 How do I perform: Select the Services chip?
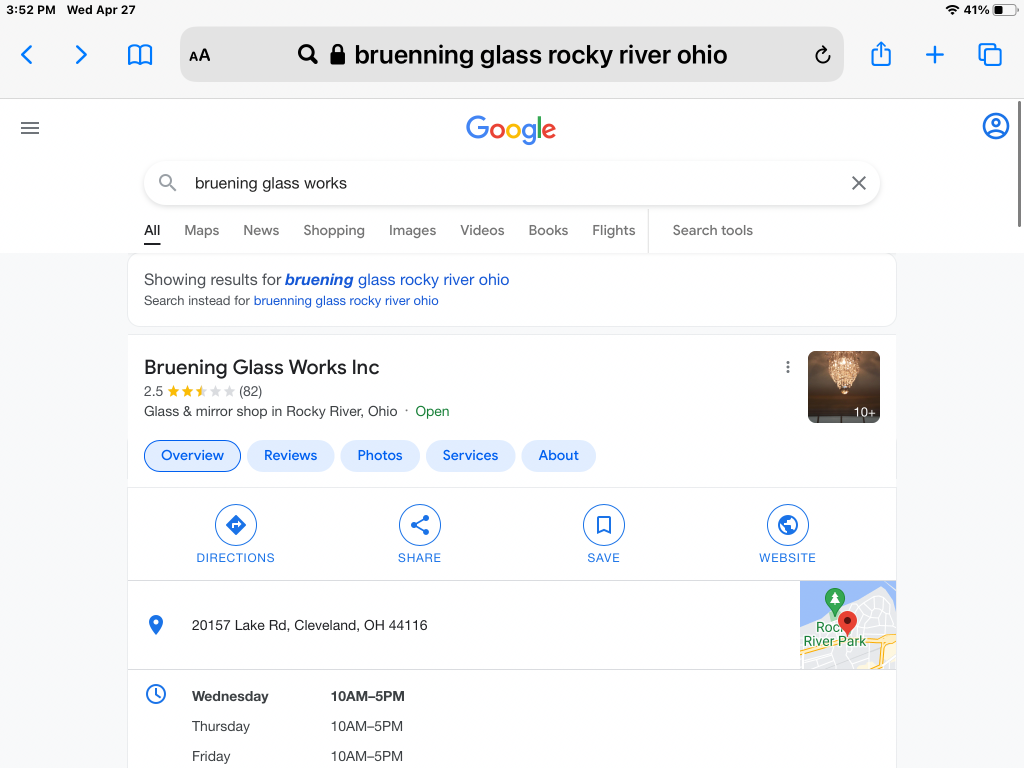(x=470, y=455)
